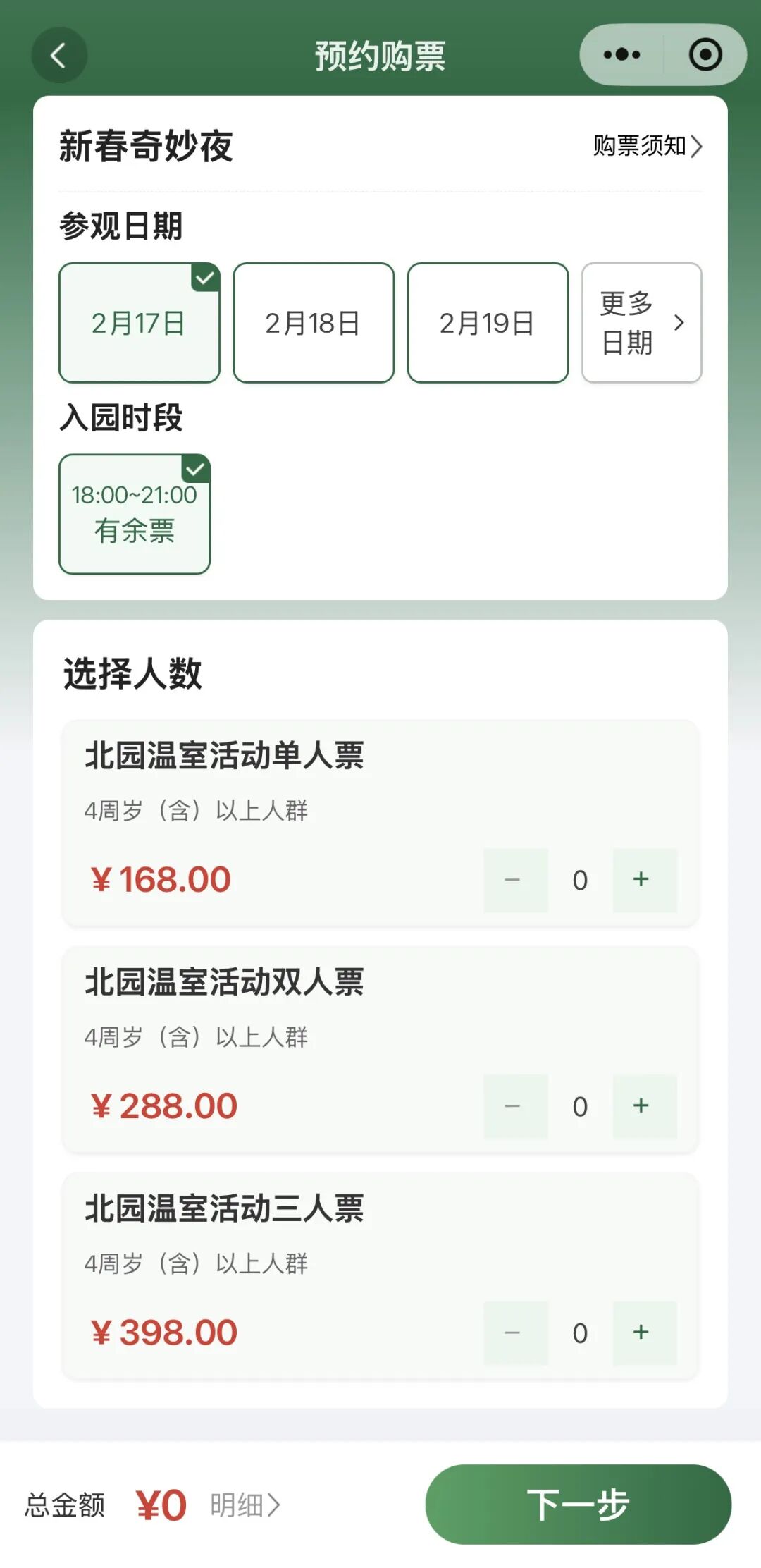
Task: Close the mini program with circle icon
Action: [x=705, y=55]
